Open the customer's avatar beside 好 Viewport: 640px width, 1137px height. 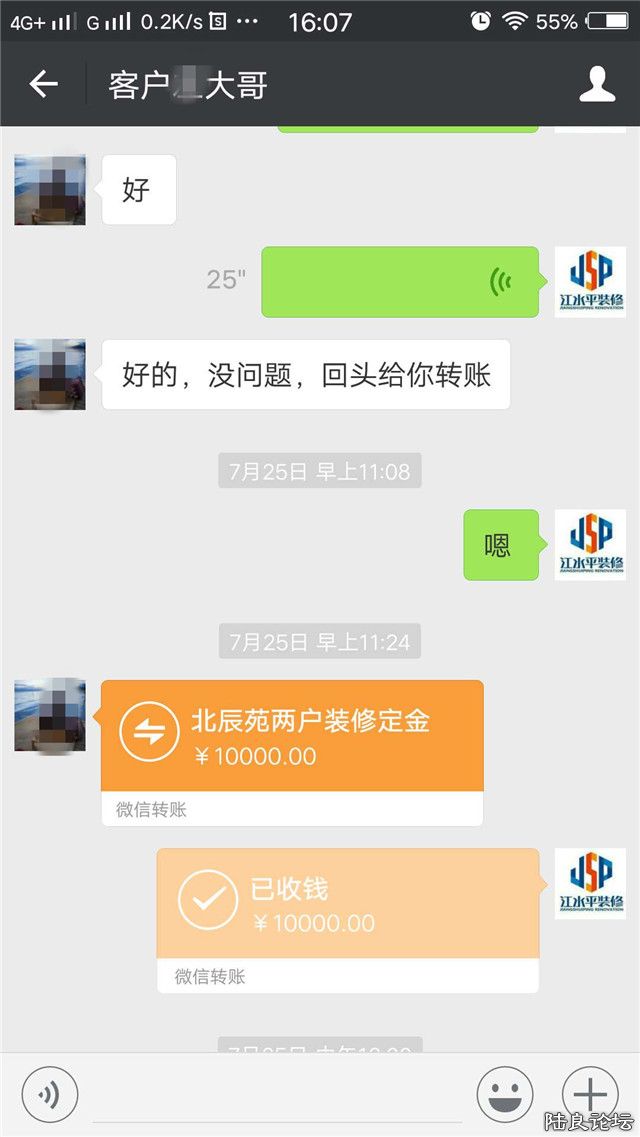coord(50,190)
